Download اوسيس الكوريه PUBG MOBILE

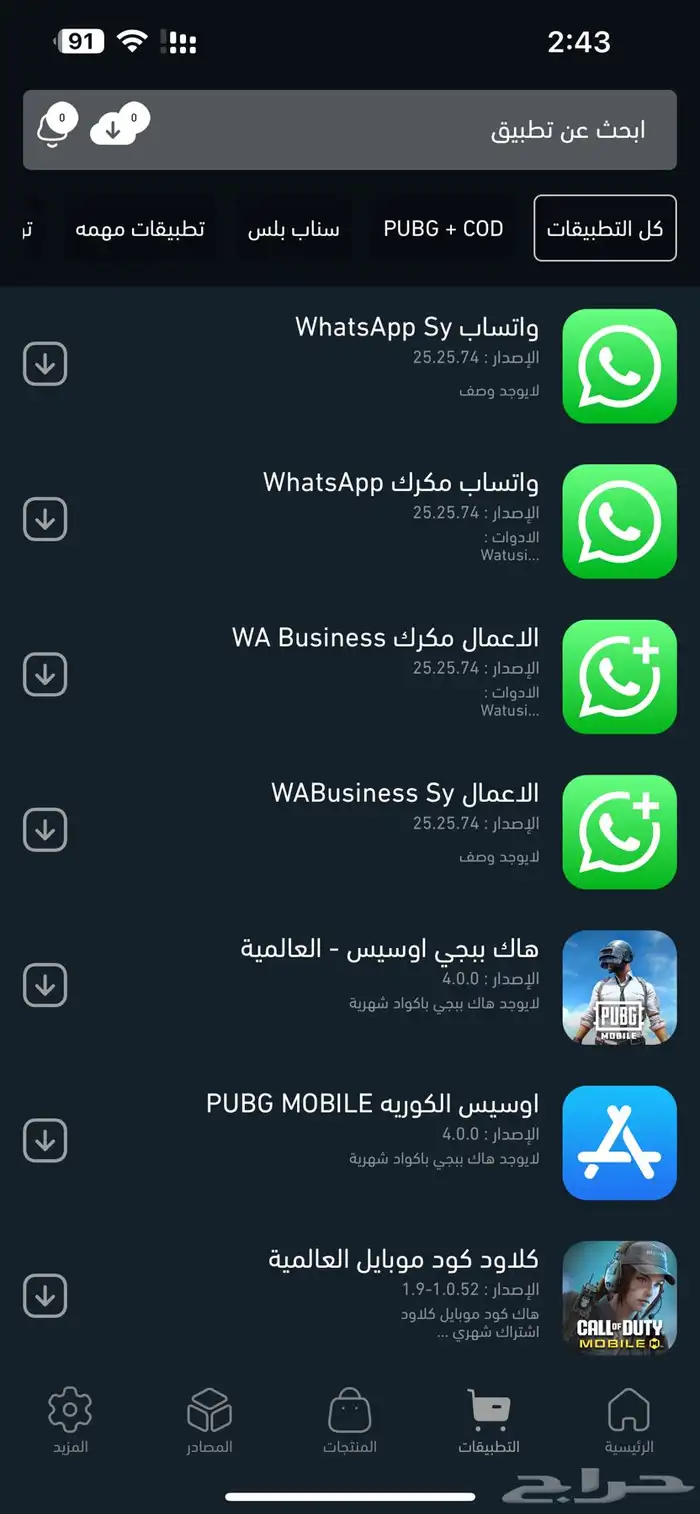pyautogui.click(x=45, y=1141)
